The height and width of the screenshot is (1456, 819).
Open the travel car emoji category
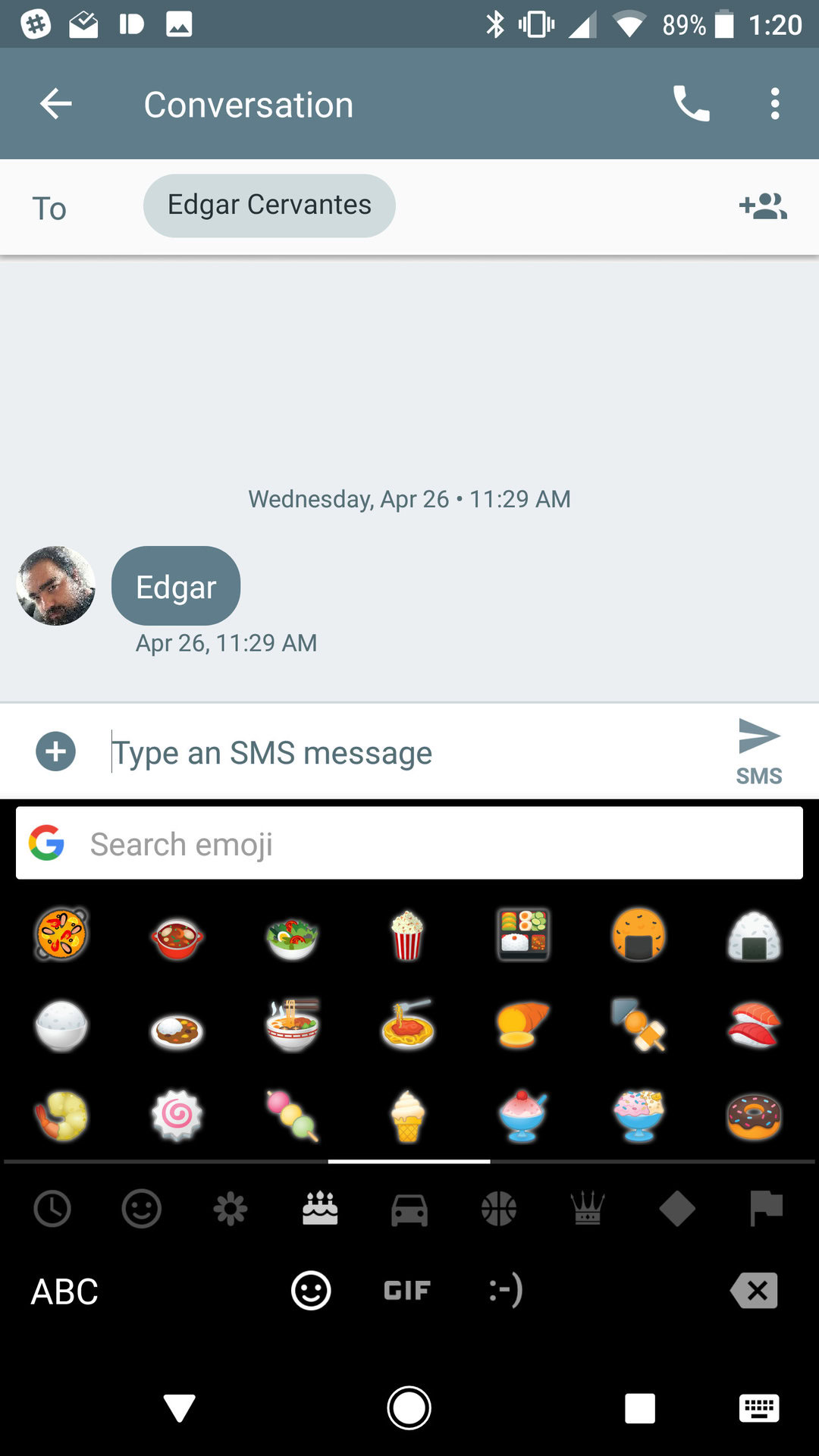pyautogui.click(x=409, y=1208)
